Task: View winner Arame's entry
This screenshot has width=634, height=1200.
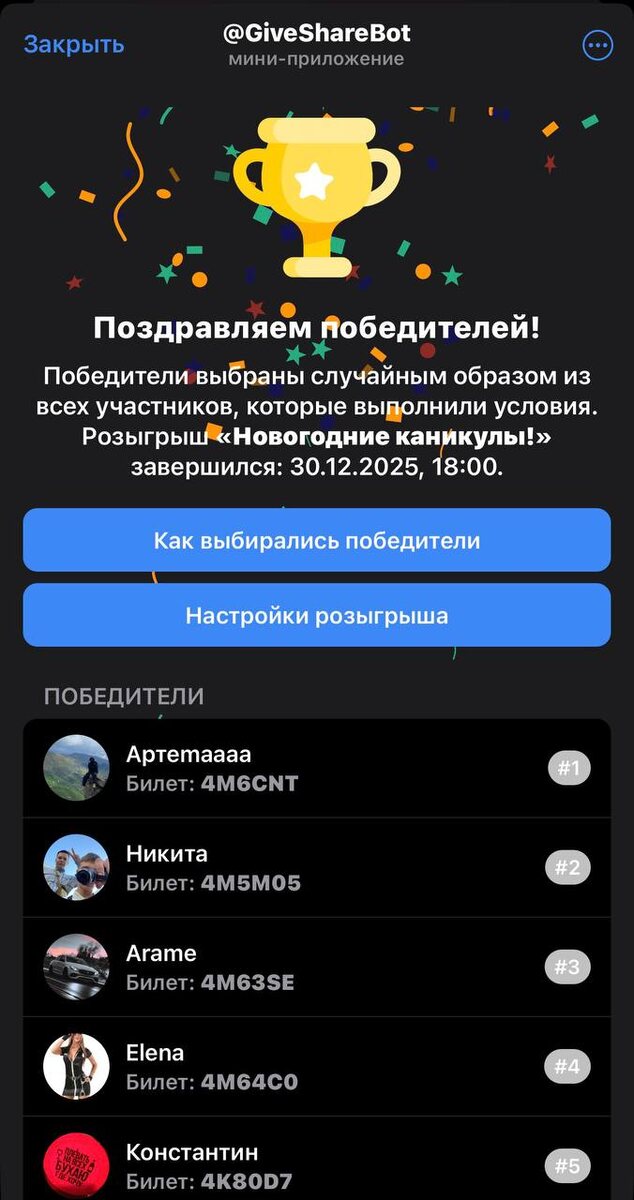Action: point(316,967)
